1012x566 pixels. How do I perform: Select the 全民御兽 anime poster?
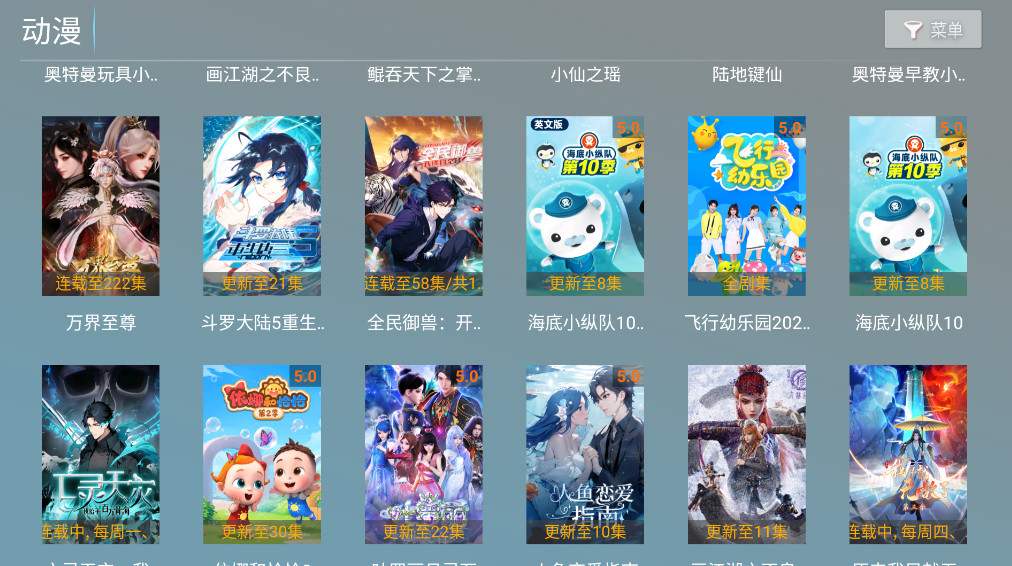(424, 206)
